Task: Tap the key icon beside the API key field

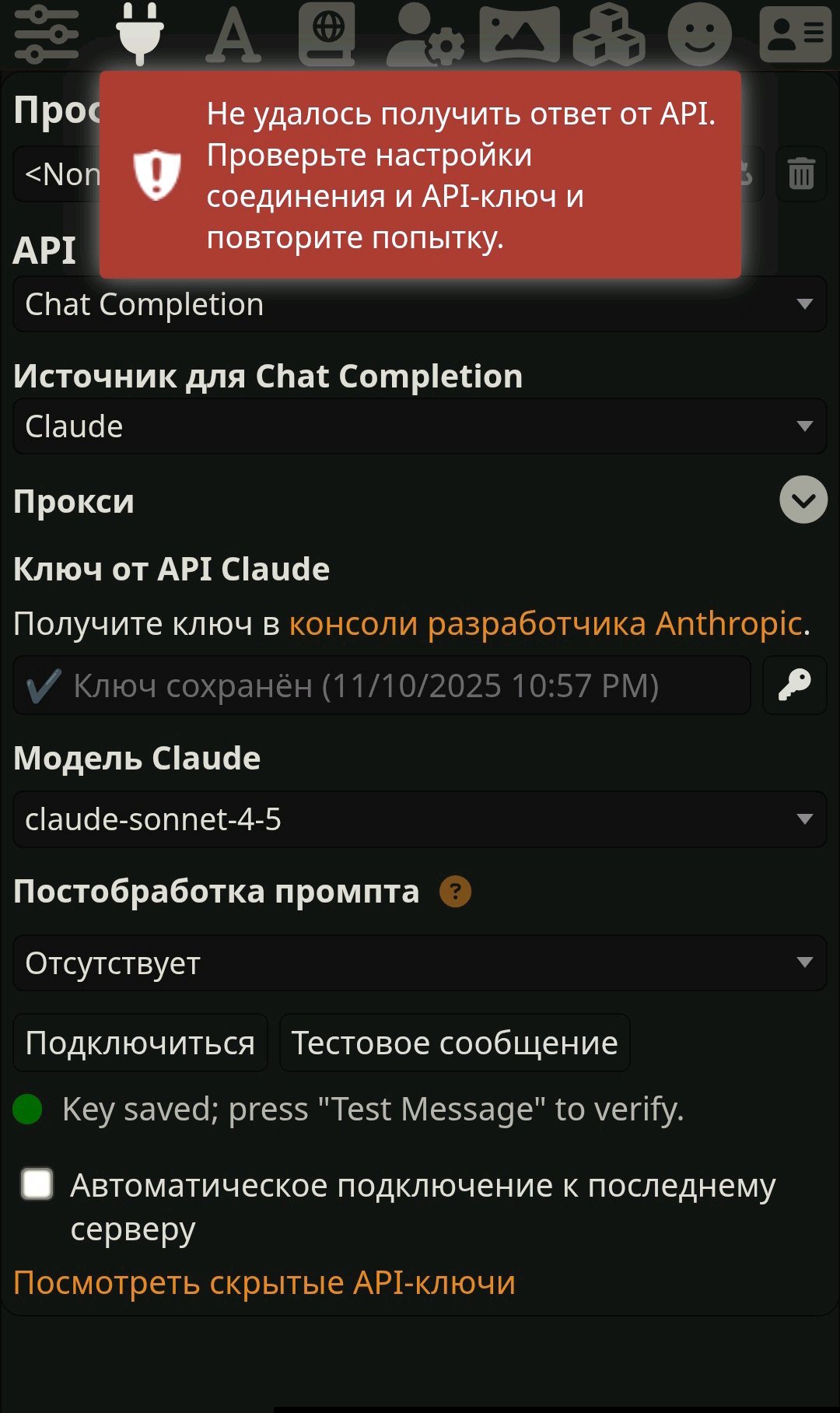Action: click(x=794, y=685)
